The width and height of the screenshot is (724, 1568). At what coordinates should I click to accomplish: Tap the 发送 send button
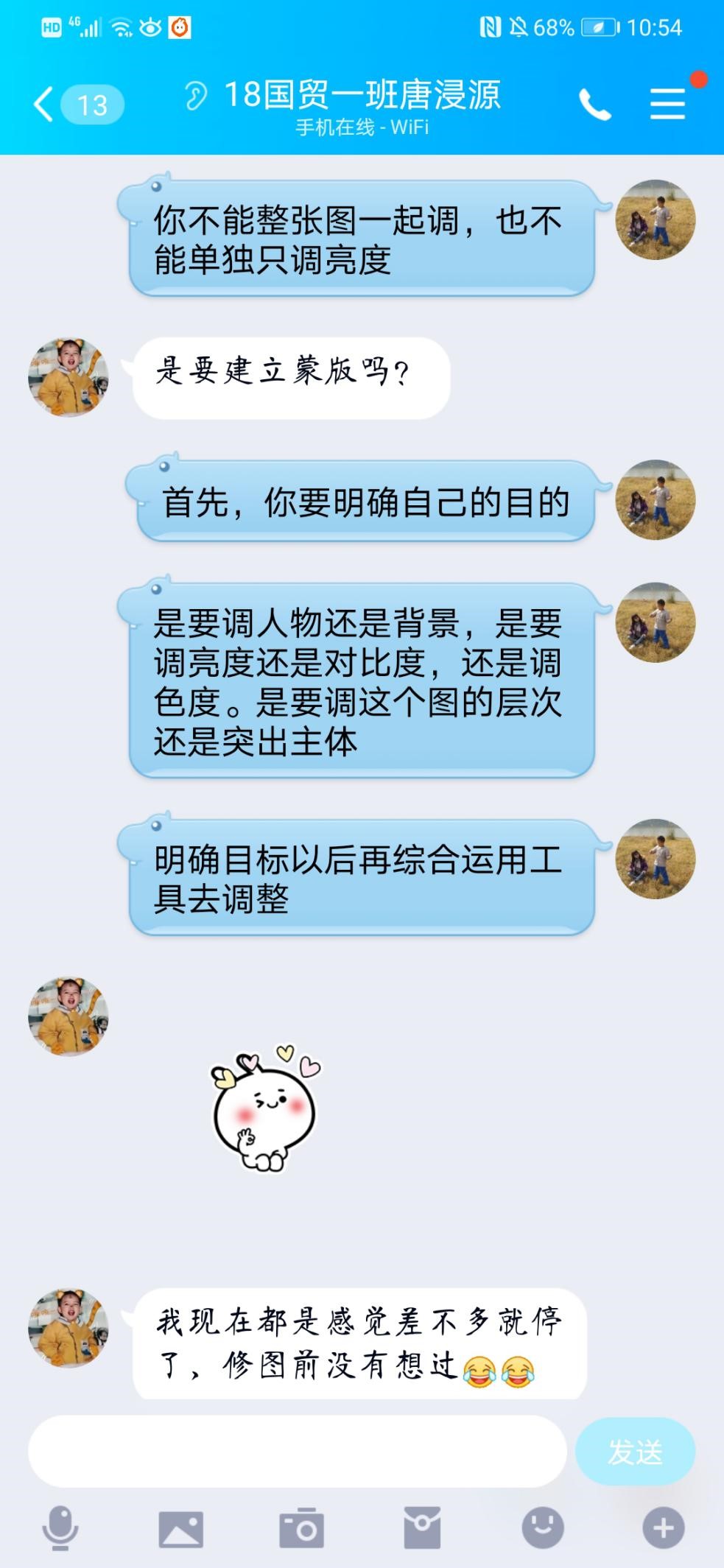click(635, 1452)
